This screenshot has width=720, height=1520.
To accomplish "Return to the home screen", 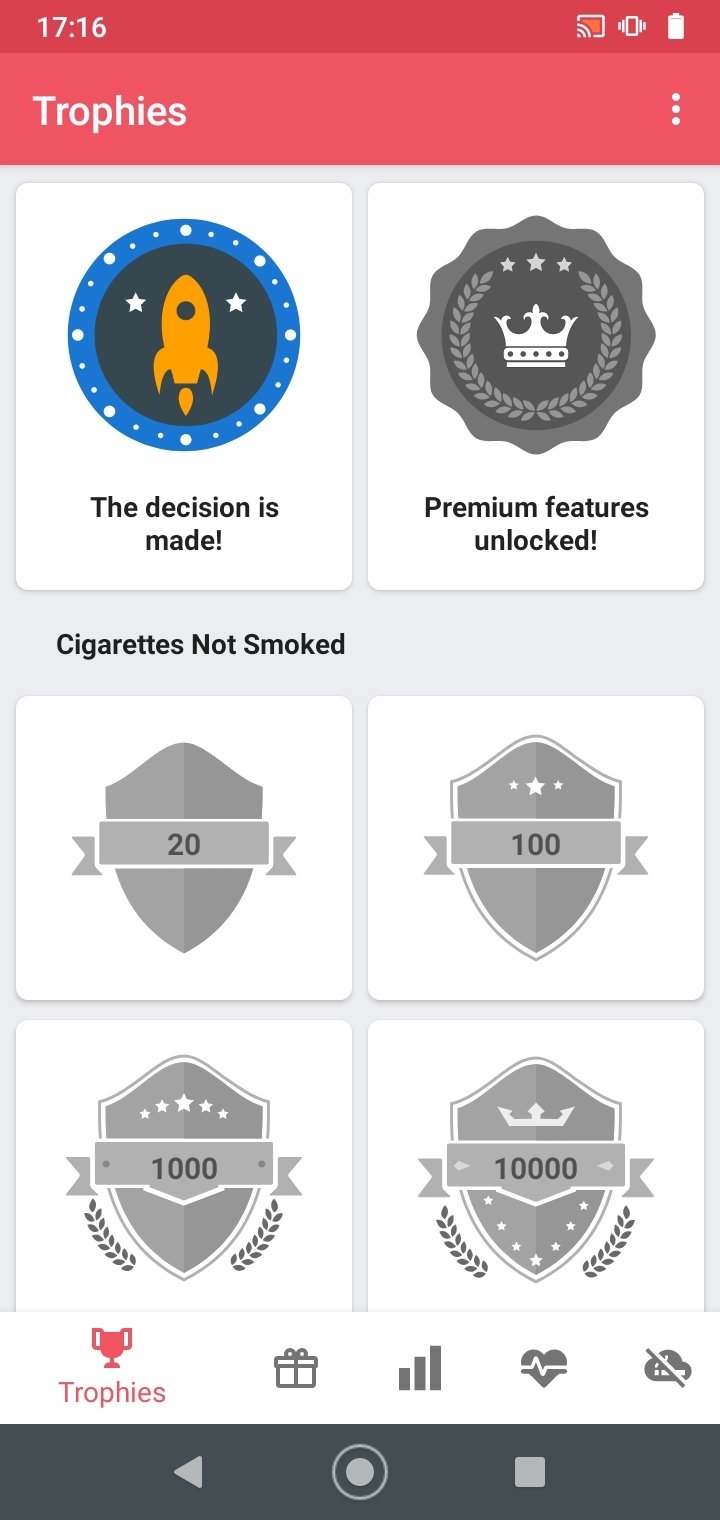I will 359,1471.
